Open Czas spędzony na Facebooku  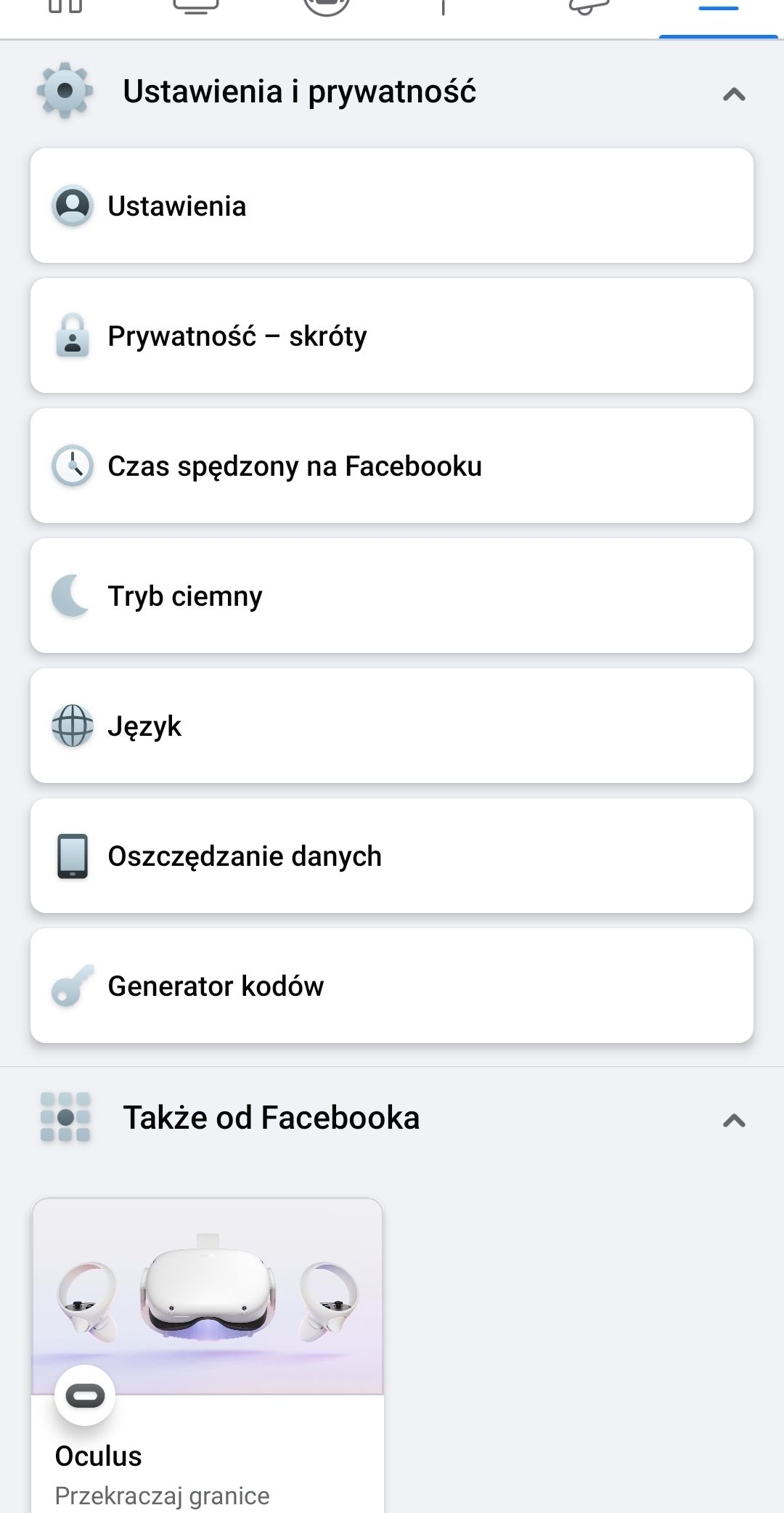pos(392,466)
